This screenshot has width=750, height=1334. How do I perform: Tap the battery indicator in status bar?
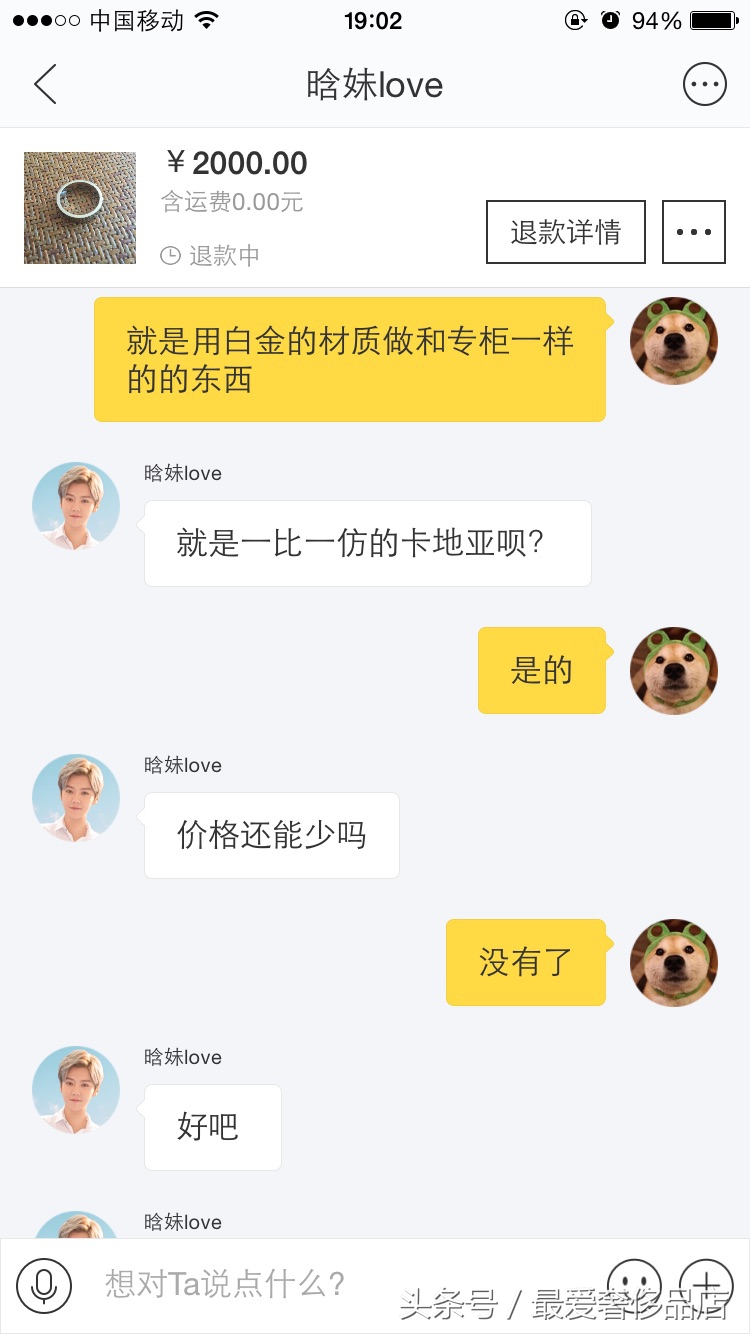[x=713, y=18]
